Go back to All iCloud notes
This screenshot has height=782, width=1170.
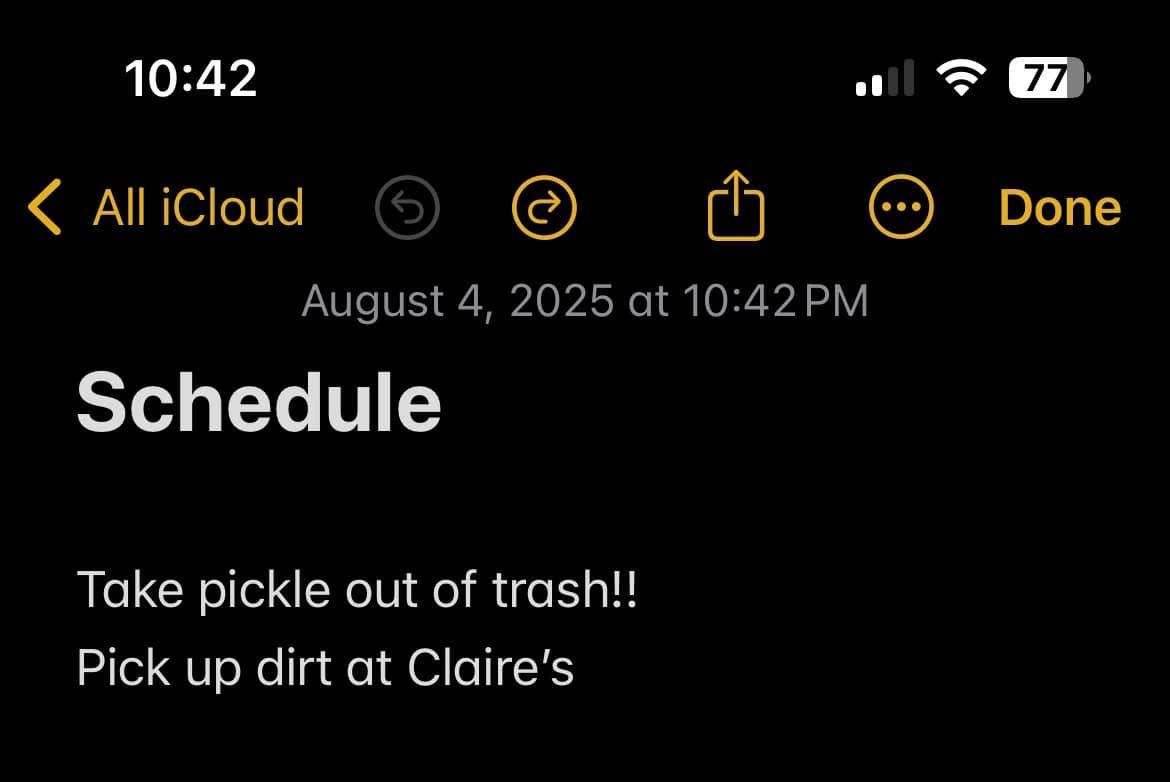[x=166, y=207]
